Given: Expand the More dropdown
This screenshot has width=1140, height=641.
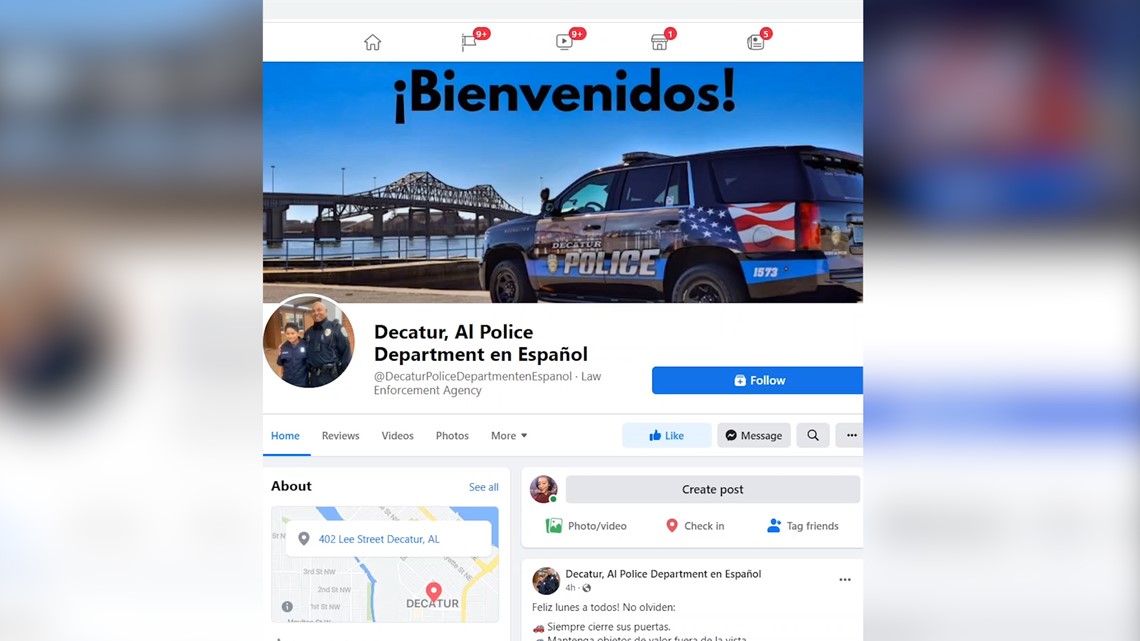Looking at the screenshot, I should click(x=508, y=436).
